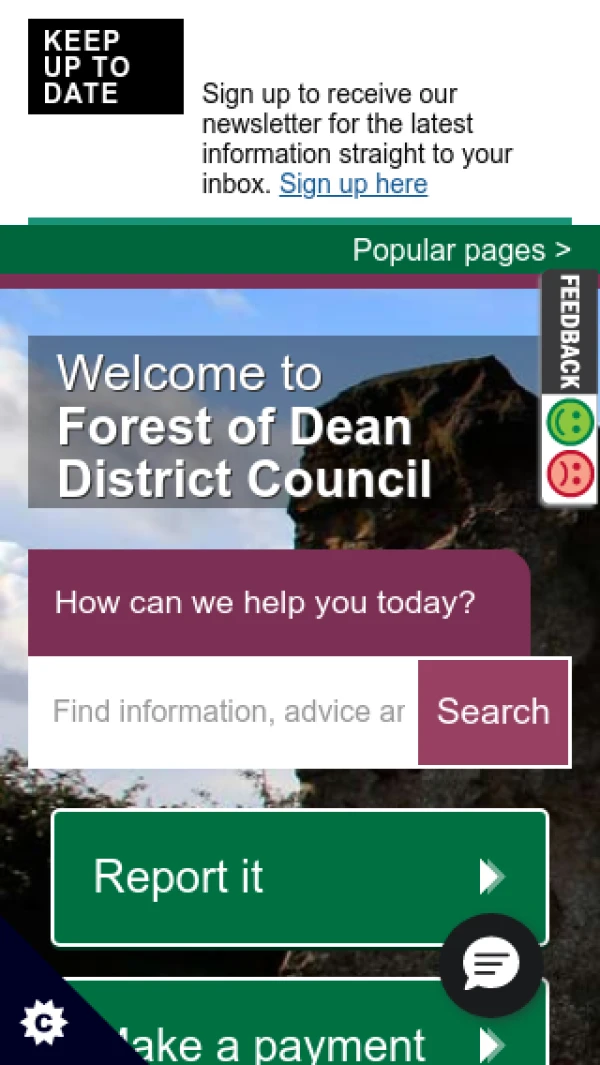Screen dimensions: 600x1065
Task: Open the Sign up here newsletter link
Action: (x=353, y=184)
